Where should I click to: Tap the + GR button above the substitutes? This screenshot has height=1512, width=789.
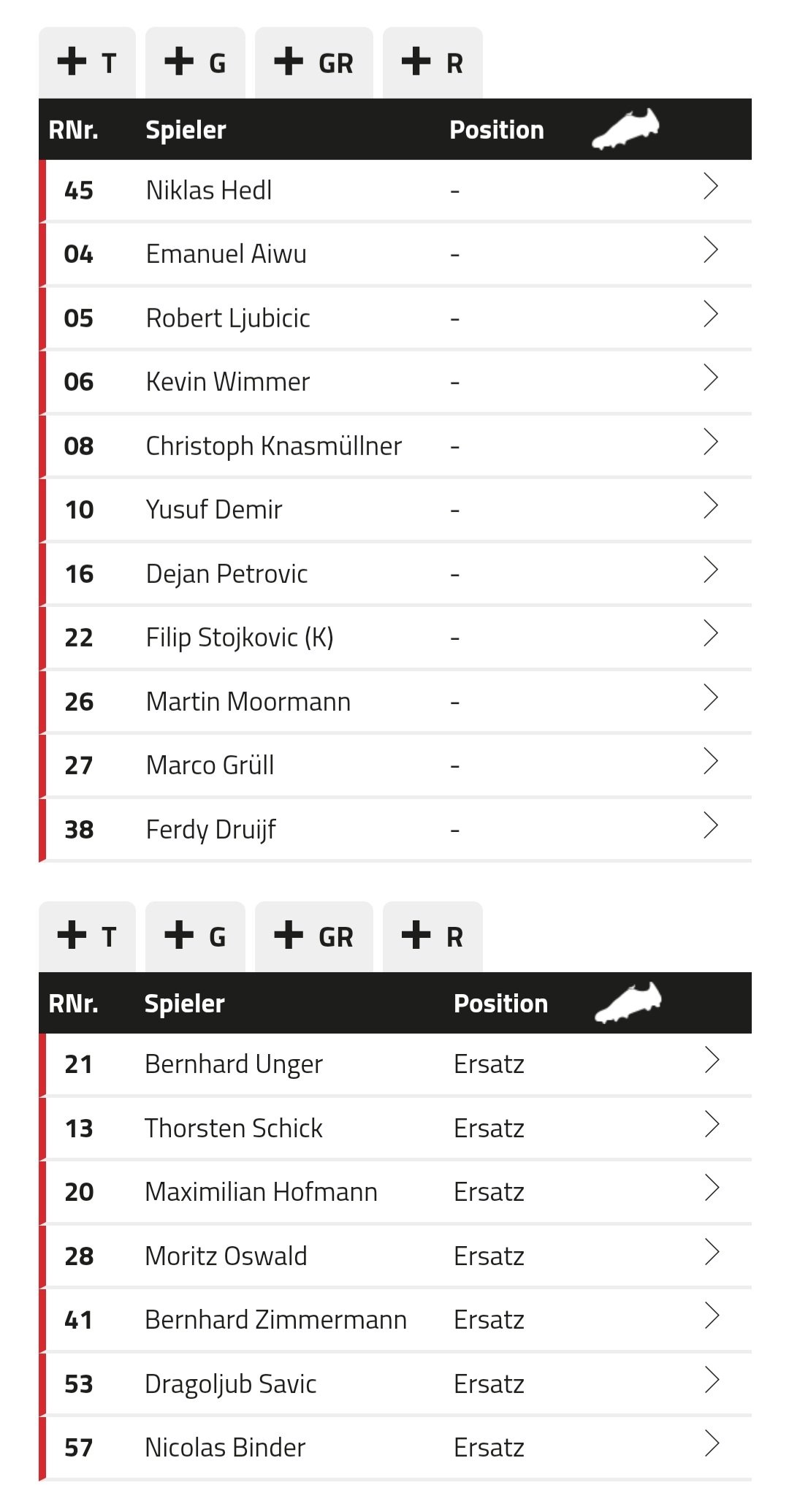tap(314, 936)
